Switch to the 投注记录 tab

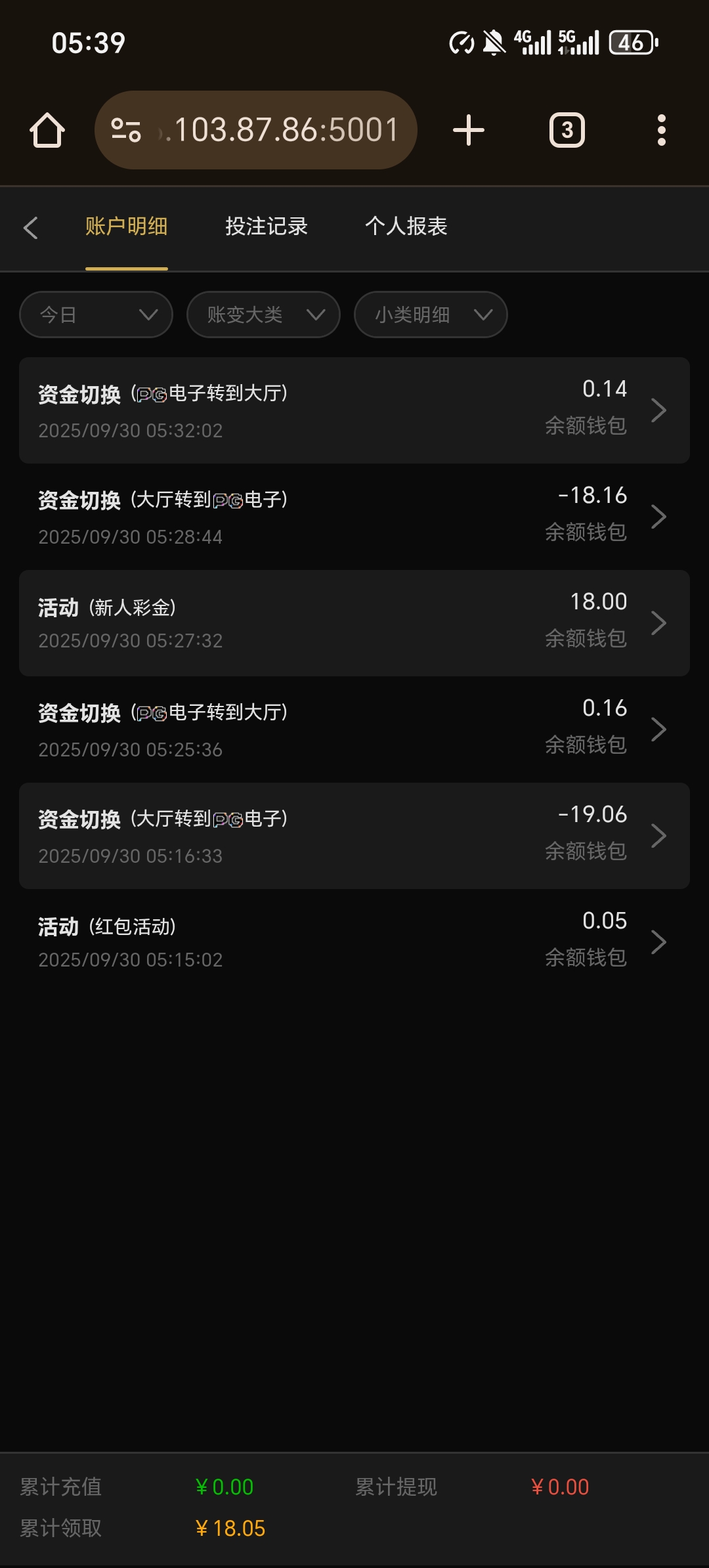coord(267,227)
